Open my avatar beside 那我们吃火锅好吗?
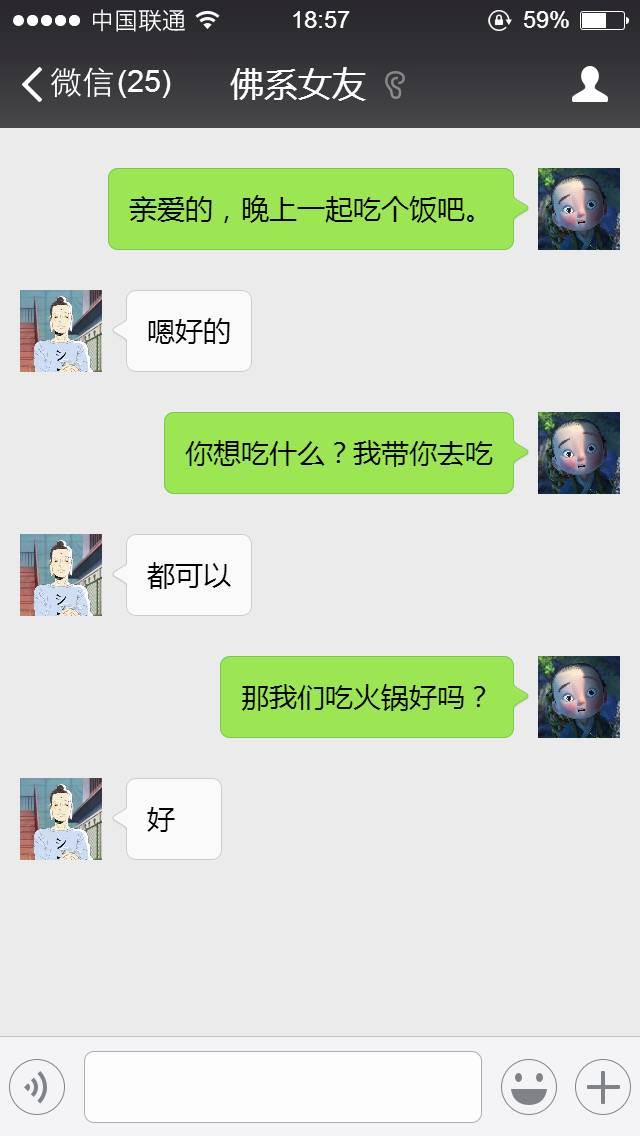This screenshot has width=640, height=1136. (579, 697)
